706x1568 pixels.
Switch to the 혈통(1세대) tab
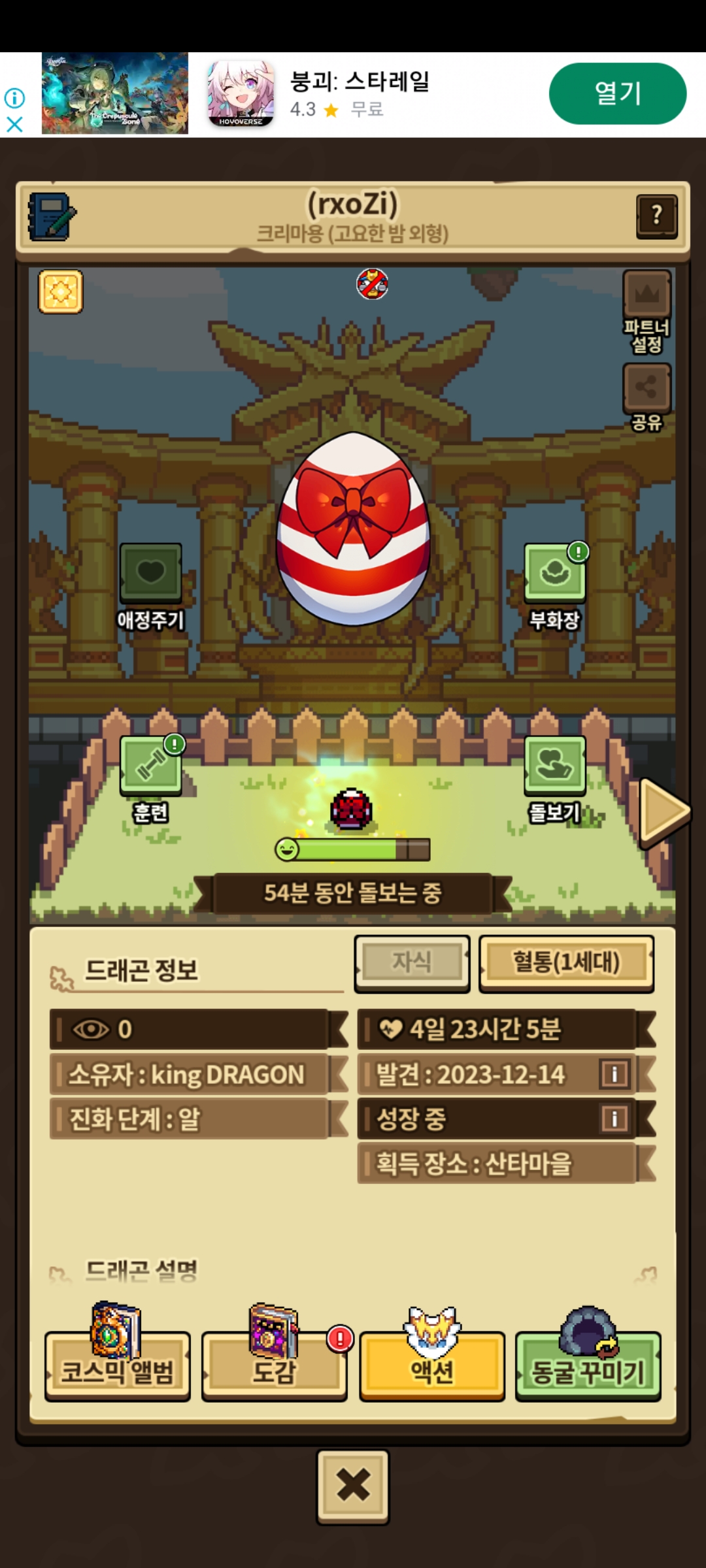(566, 962)
